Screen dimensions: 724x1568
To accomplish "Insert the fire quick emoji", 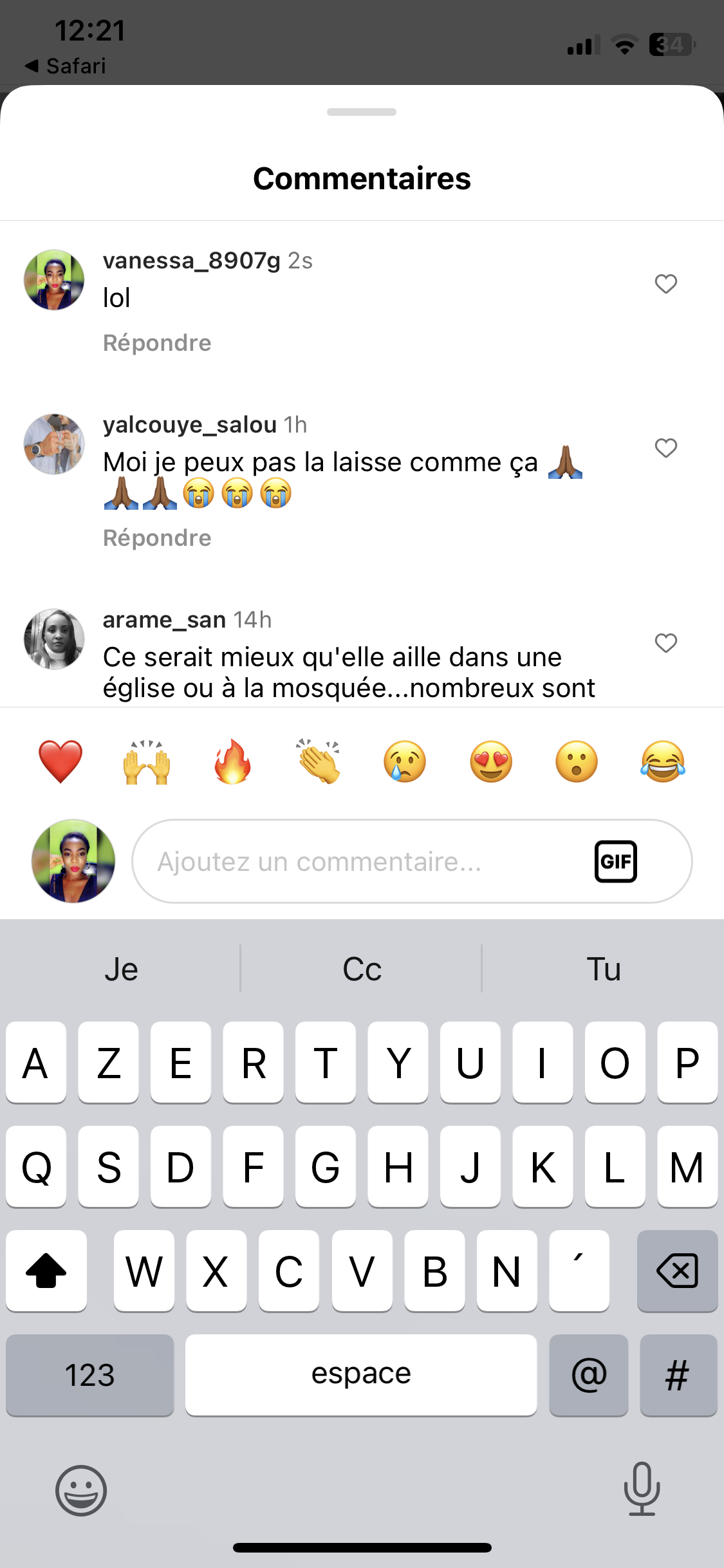I will 233,761.
